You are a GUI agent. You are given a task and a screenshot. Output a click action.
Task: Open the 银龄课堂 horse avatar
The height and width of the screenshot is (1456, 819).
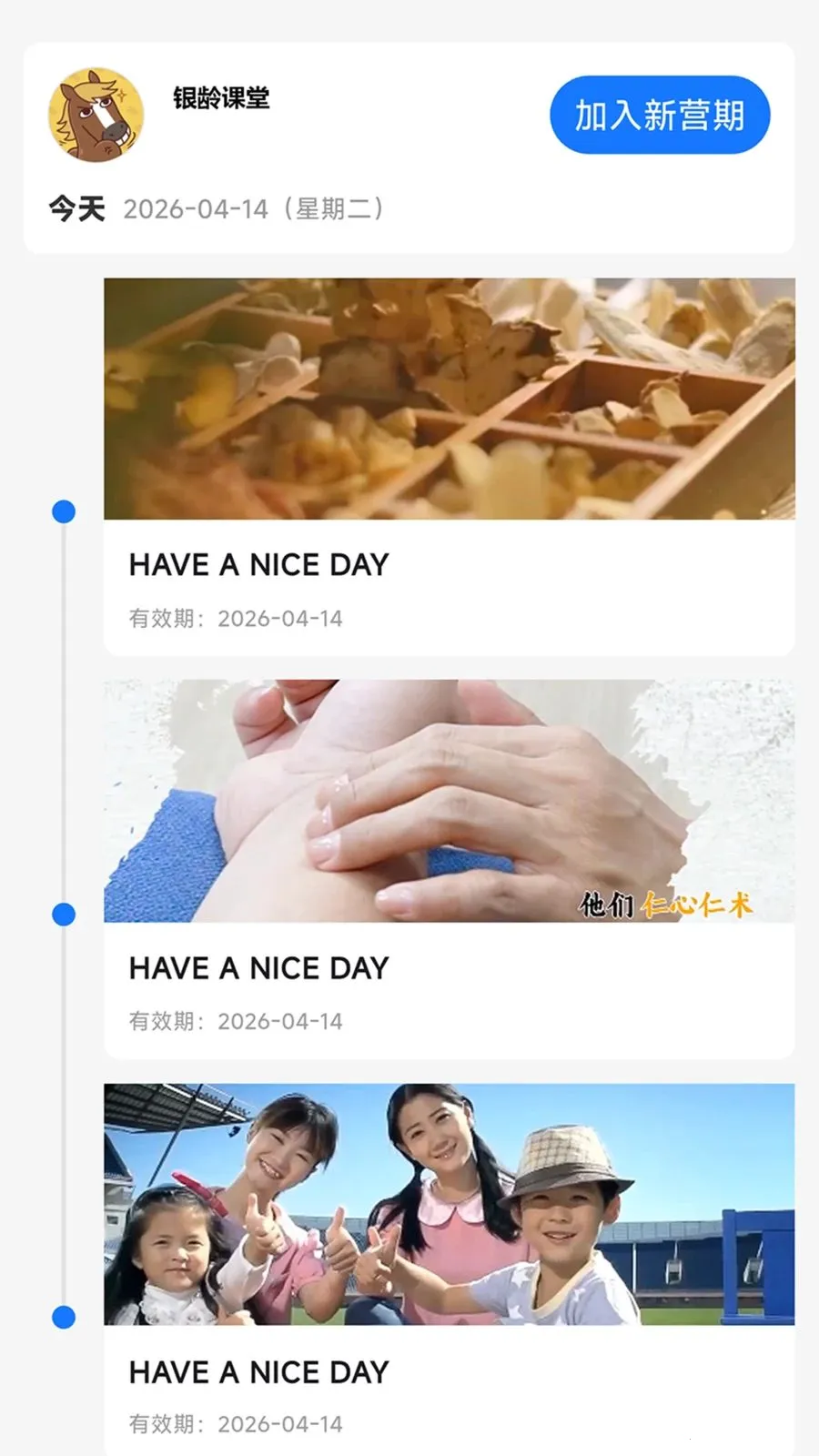click(96, 116)
